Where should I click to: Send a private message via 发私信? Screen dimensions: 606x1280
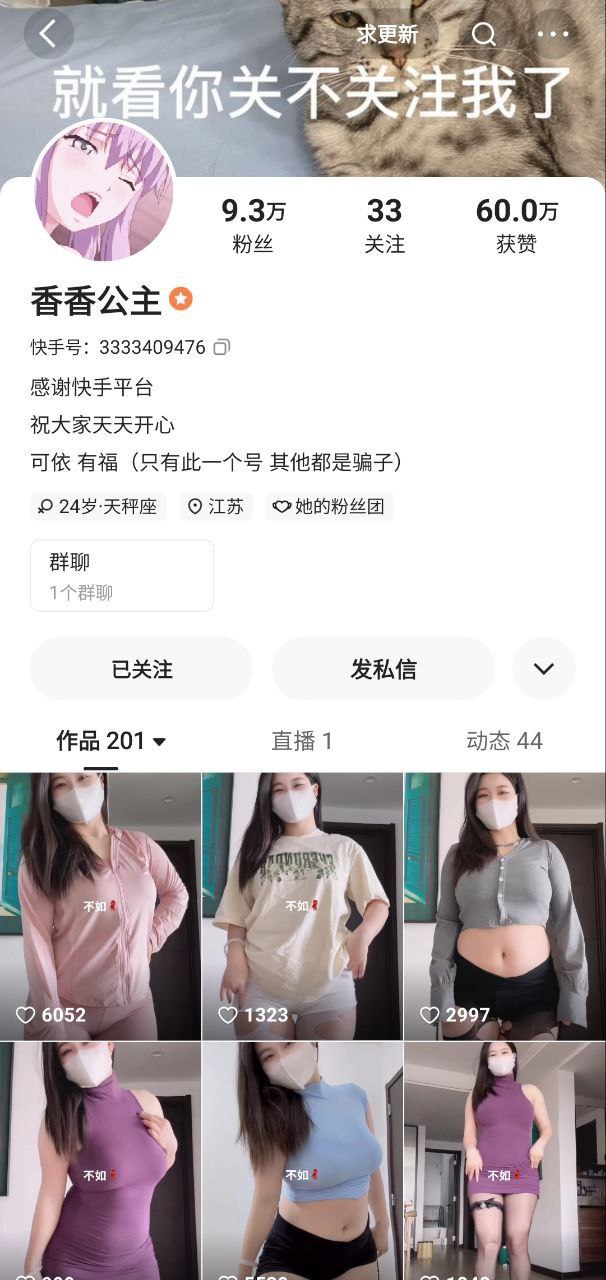[x=383, y=669]
